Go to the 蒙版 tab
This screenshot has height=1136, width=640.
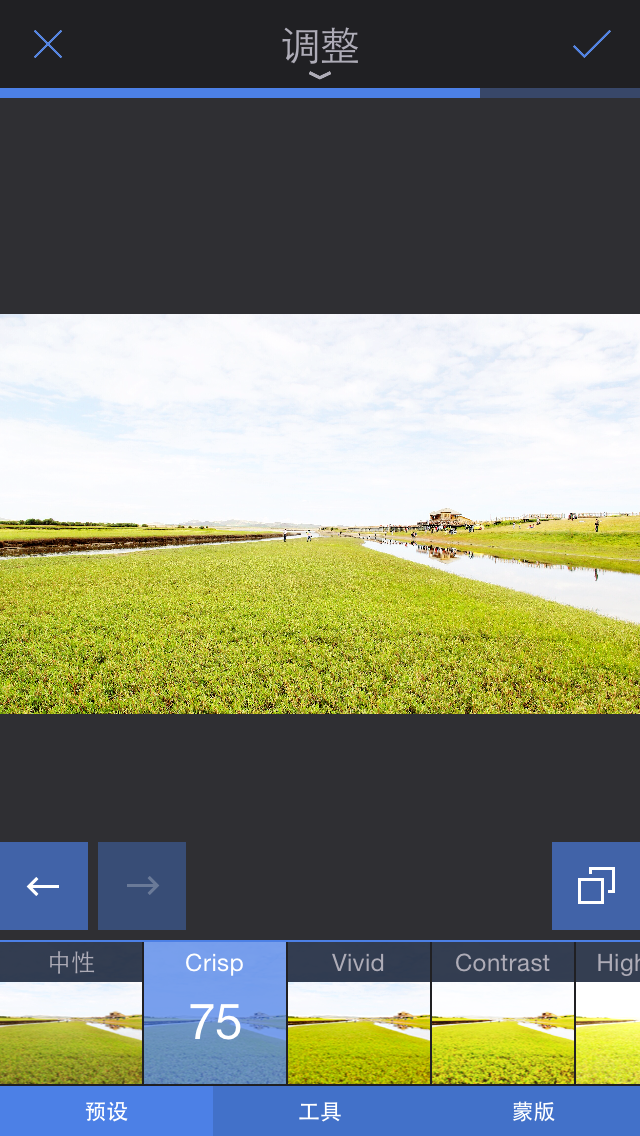(x=533, y=1111)
